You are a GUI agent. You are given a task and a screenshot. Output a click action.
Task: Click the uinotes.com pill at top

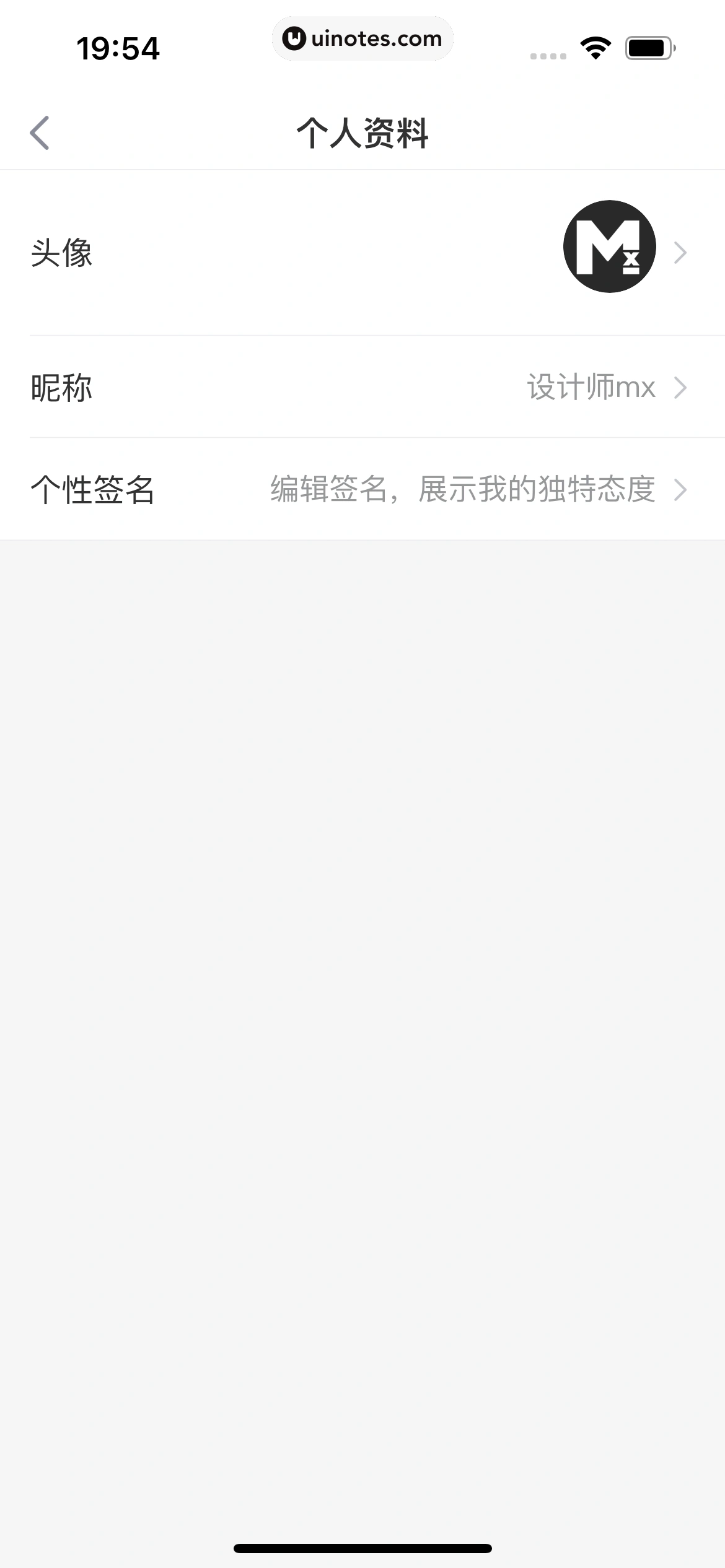[362, 38]
